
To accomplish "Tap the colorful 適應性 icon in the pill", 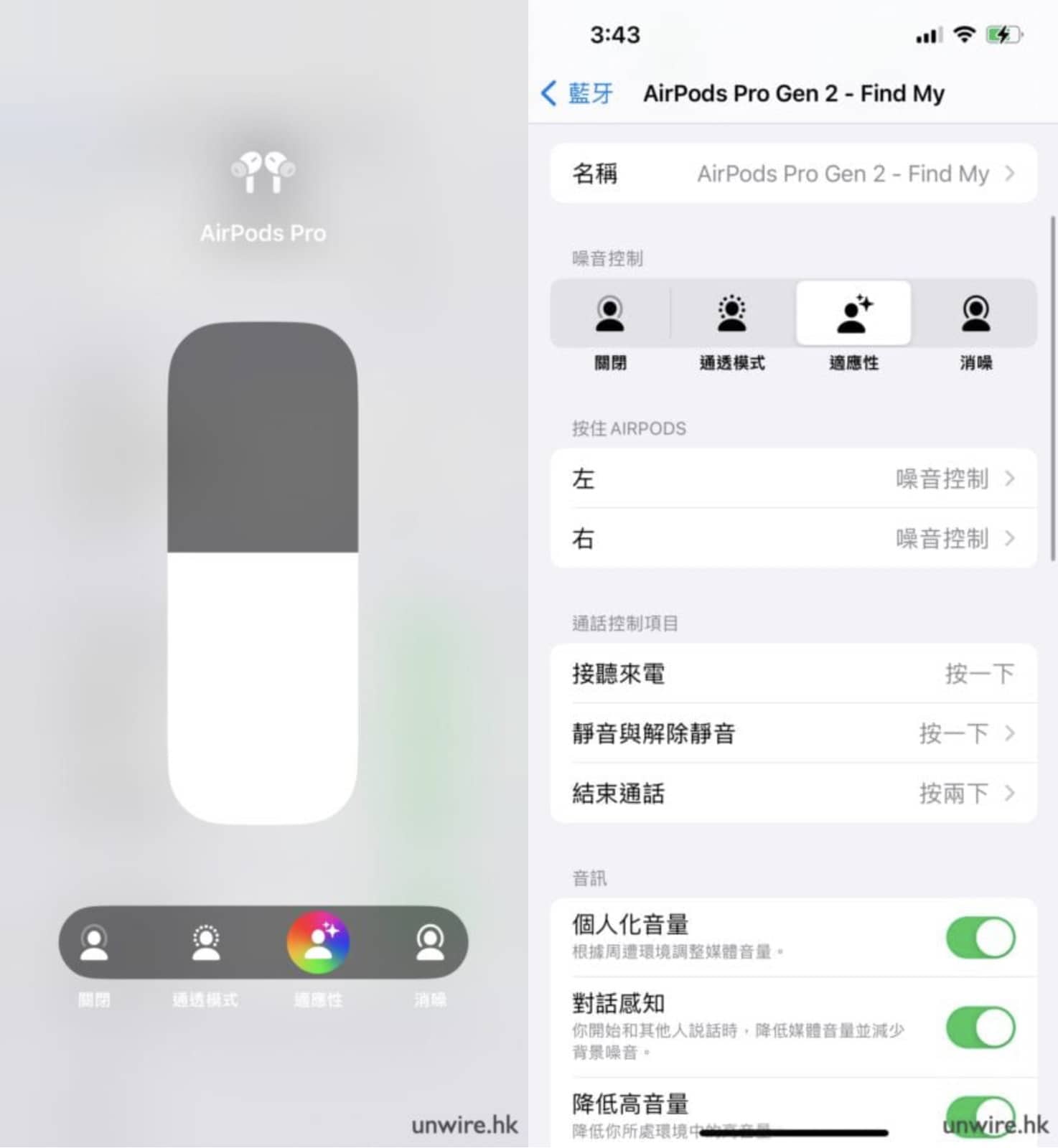I will point(318,943).
